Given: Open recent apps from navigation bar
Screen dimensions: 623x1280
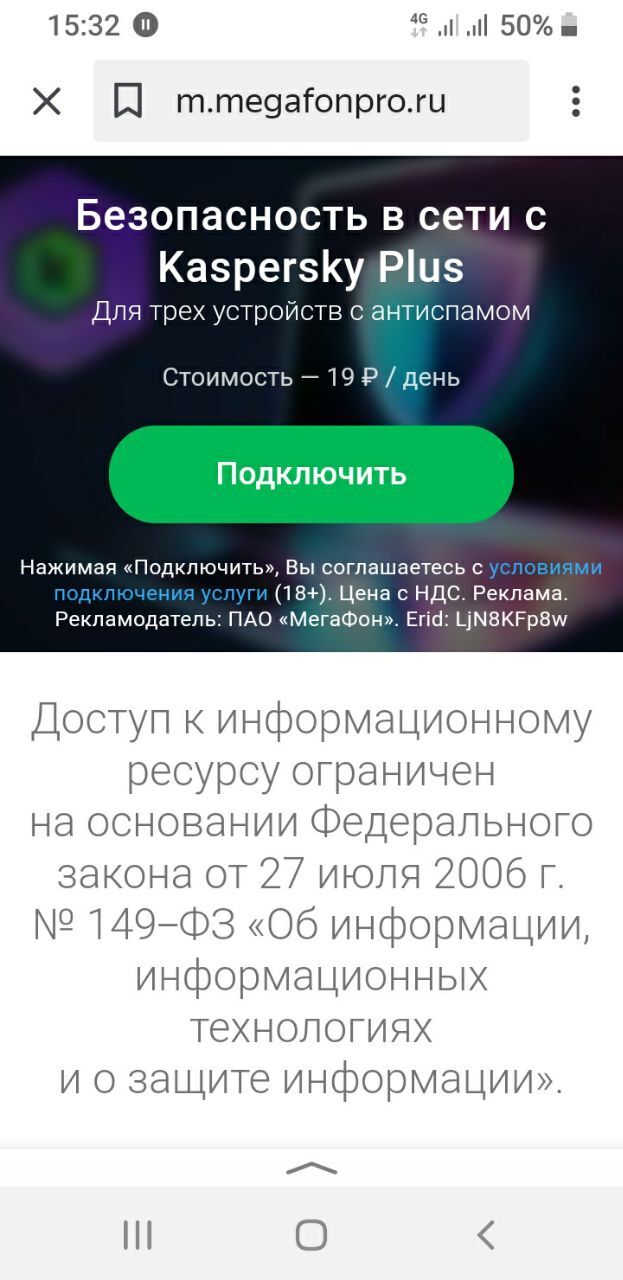Looking at the screenshot, I should pyautogui.click(x=138, y=1235).
